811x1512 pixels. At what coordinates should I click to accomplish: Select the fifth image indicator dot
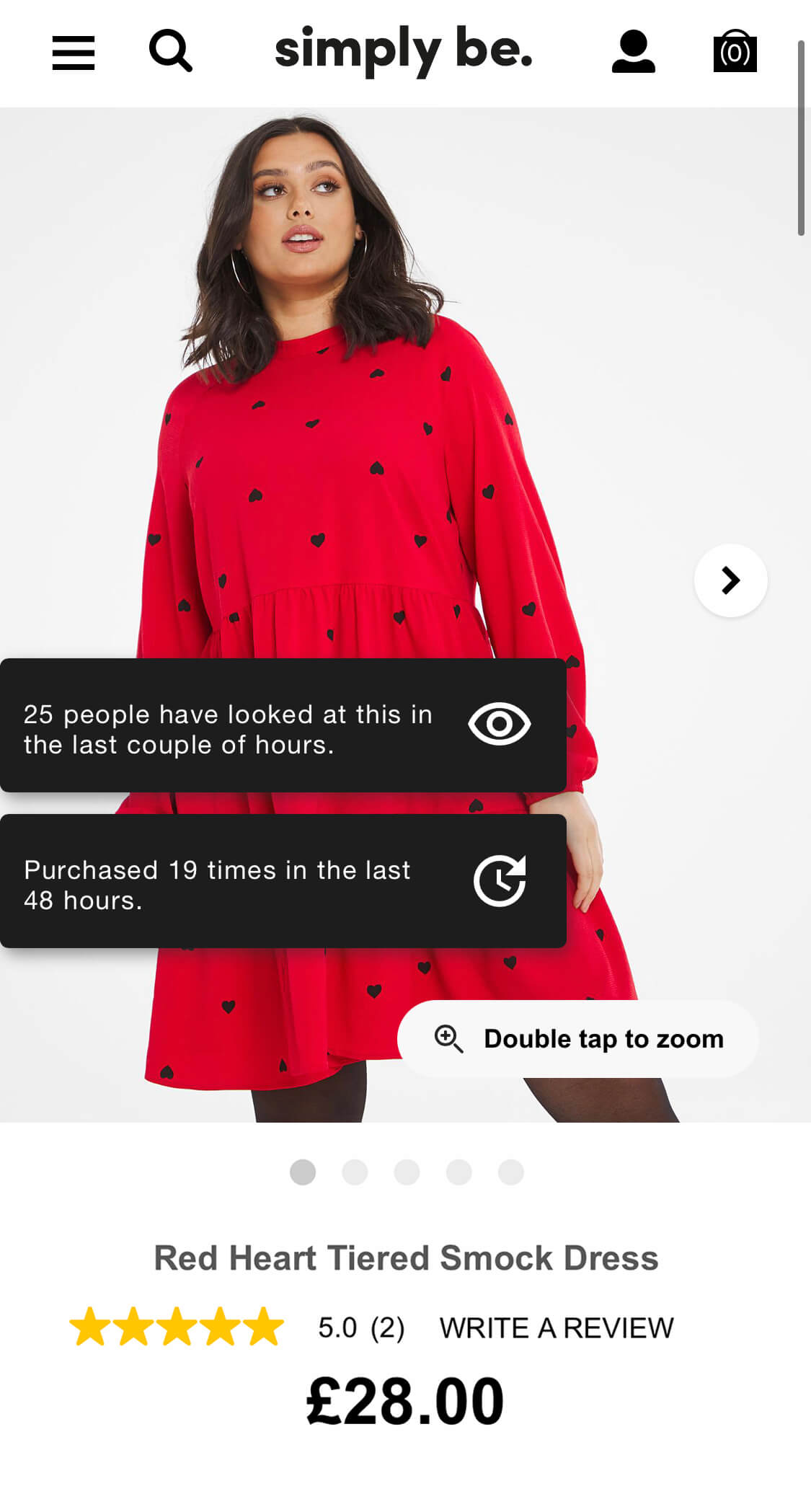[x=510, y=1172]
